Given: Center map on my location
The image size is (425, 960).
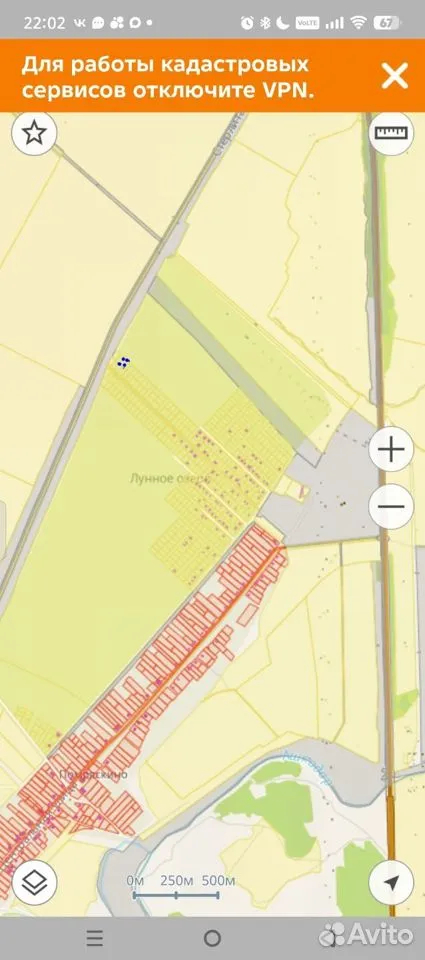Looking at the screenshot, I should point(391,883).
